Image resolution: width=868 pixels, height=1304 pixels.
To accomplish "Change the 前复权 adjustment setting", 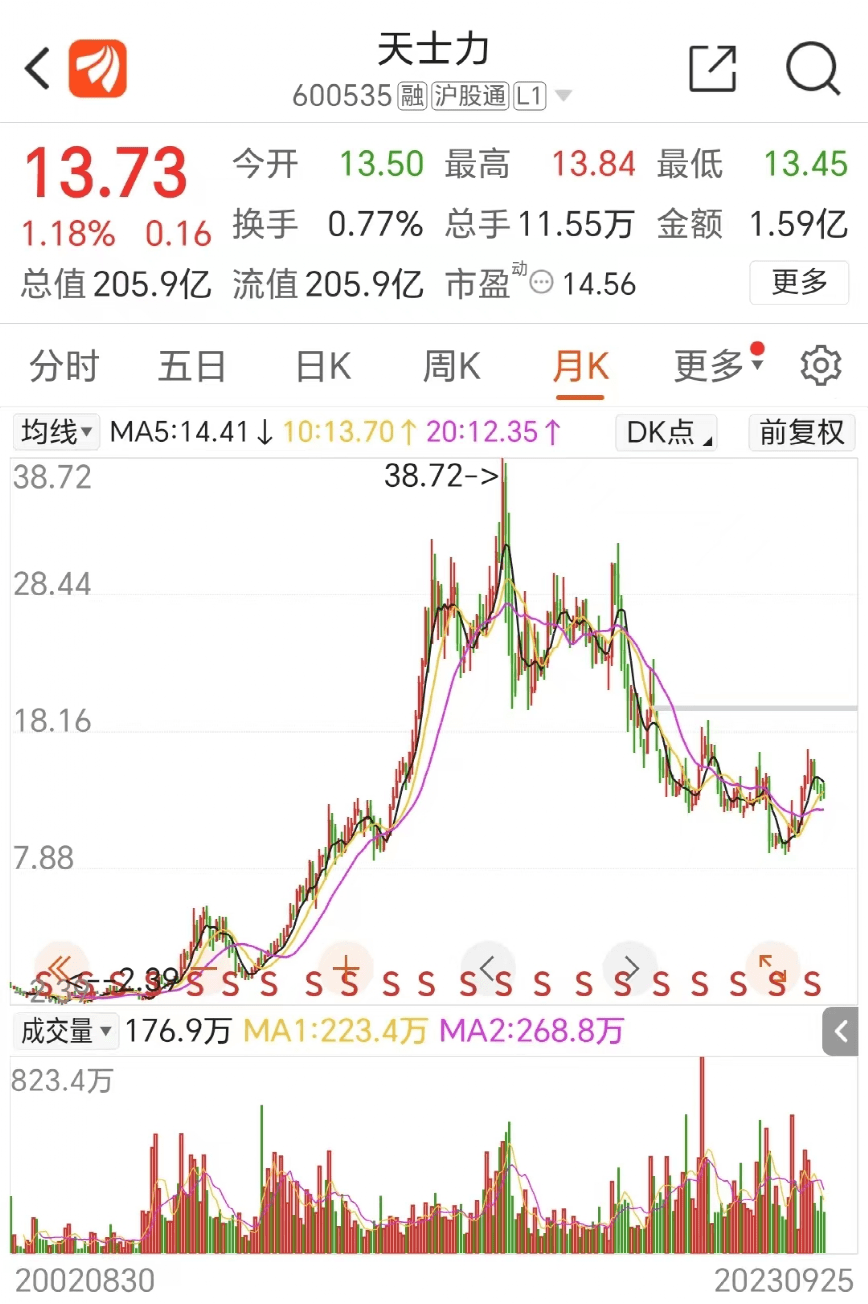I will point(802,433).
